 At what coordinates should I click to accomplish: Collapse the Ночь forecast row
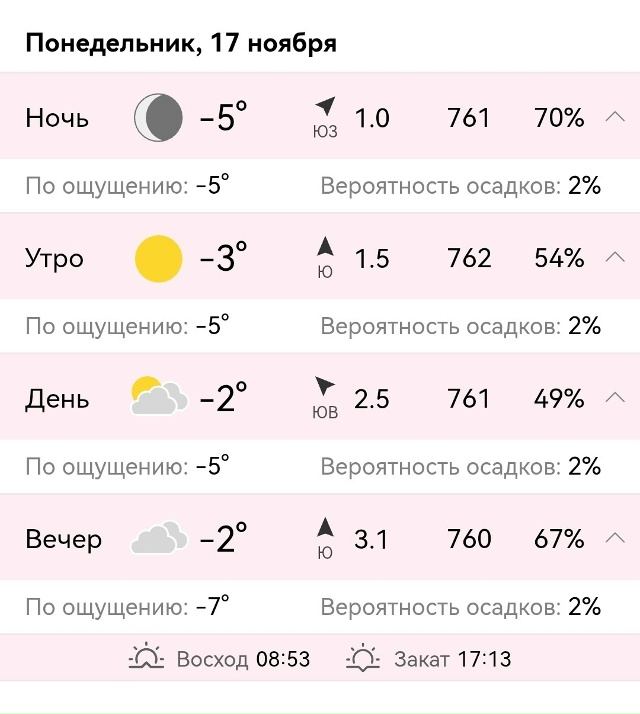tap(615, 117)
